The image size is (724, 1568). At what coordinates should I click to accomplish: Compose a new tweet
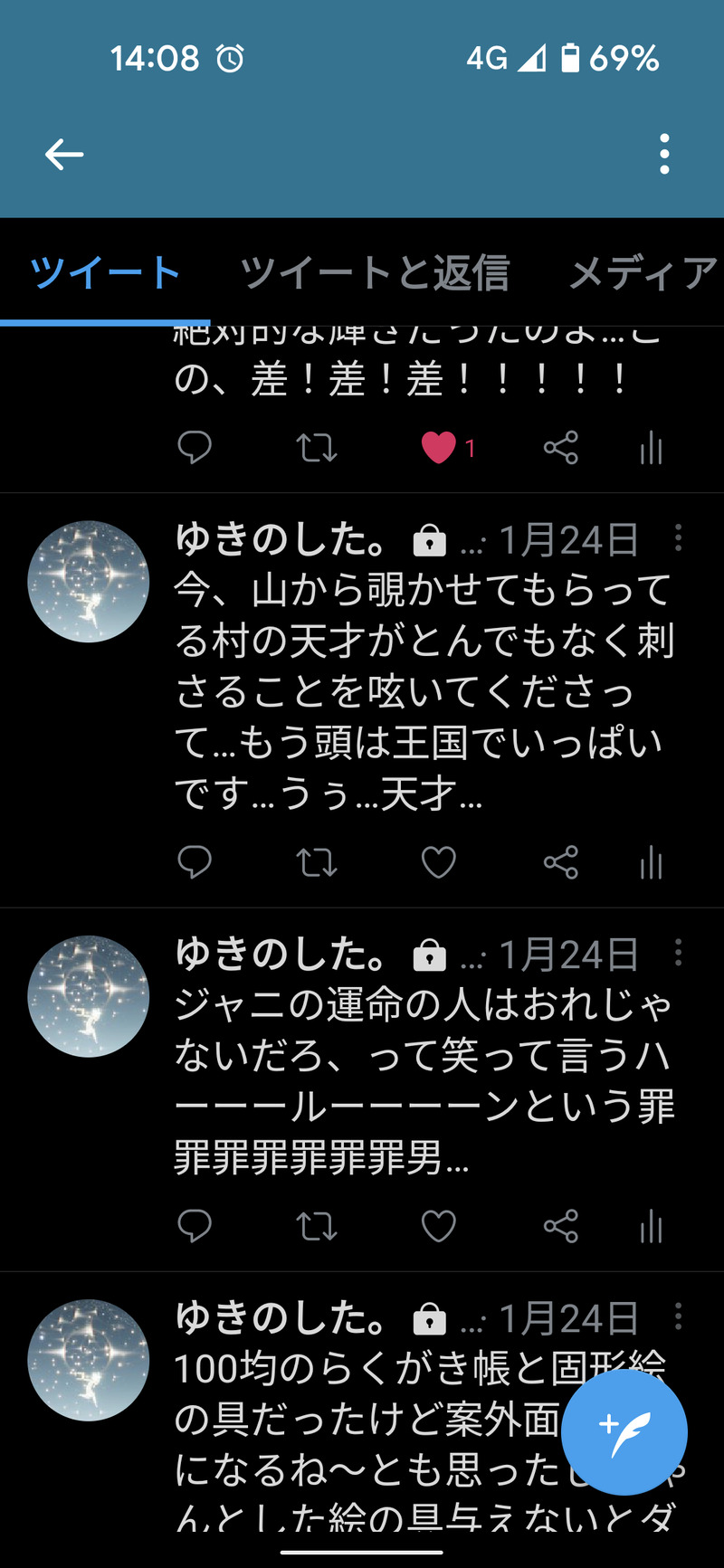(x=624, y=1431)
